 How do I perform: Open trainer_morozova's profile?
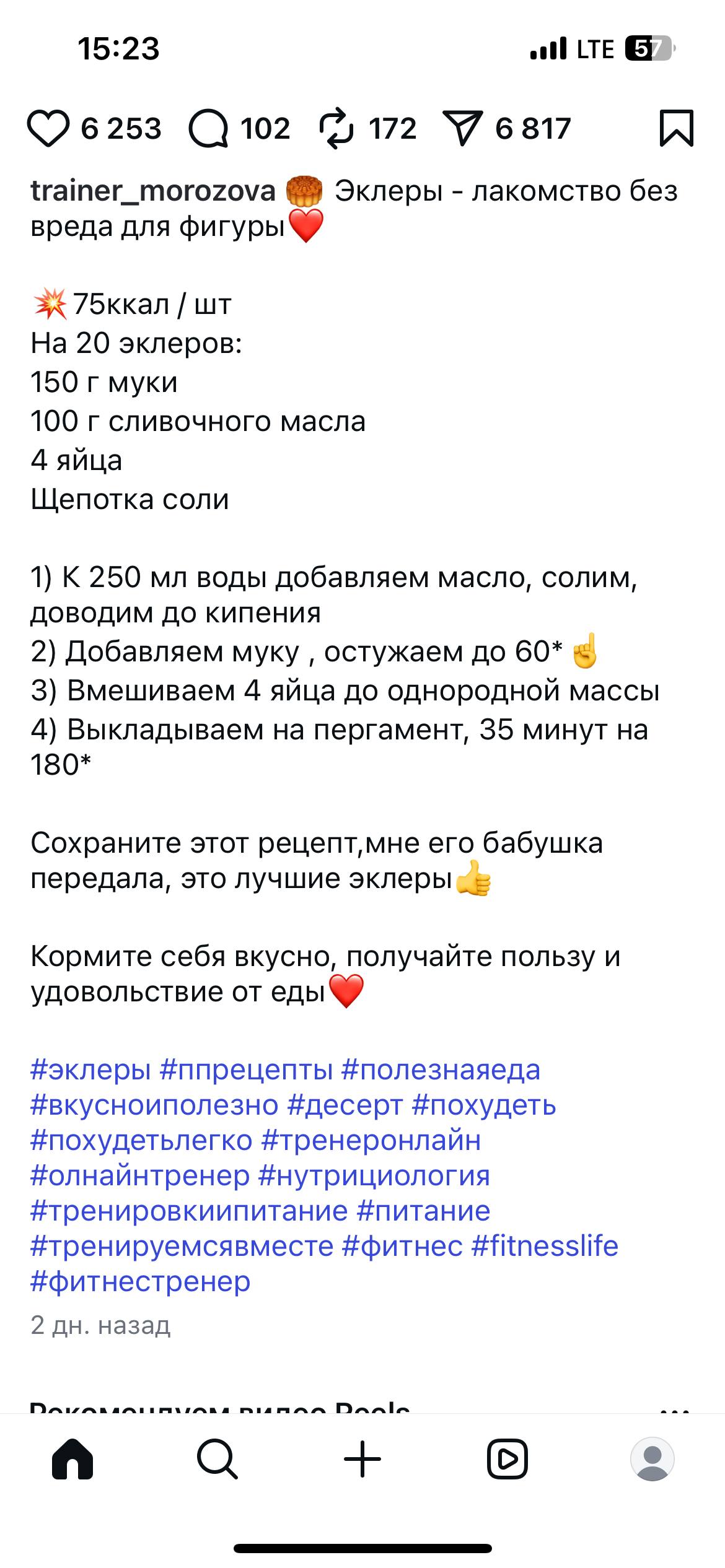(152, 191)
